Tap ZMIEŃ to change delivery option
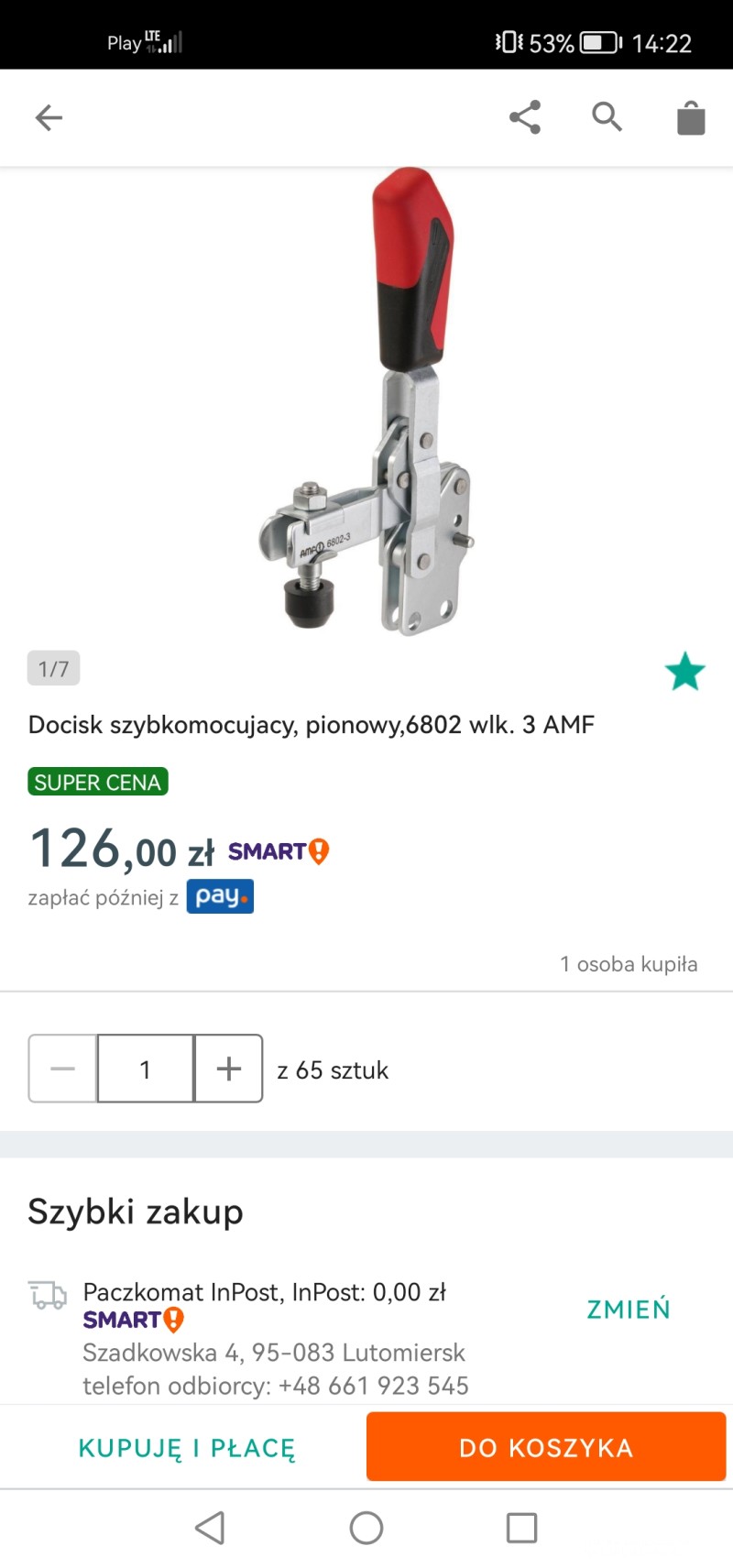Screen dimensions: 733x1568 tap(629, 1310)
